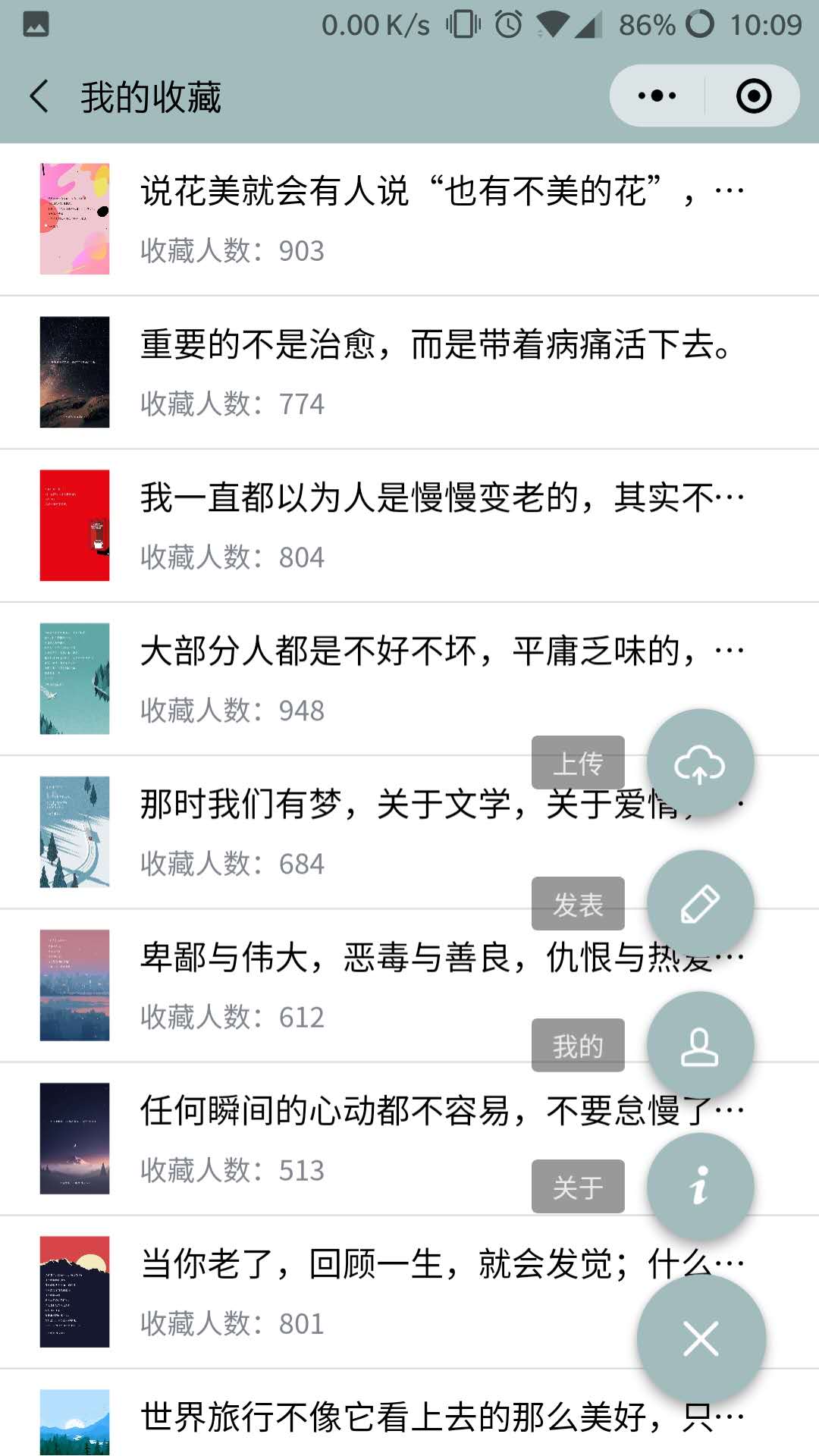Close the expanded floating menu
Screen dimensions: 819x1456
tap(701, 1338)
